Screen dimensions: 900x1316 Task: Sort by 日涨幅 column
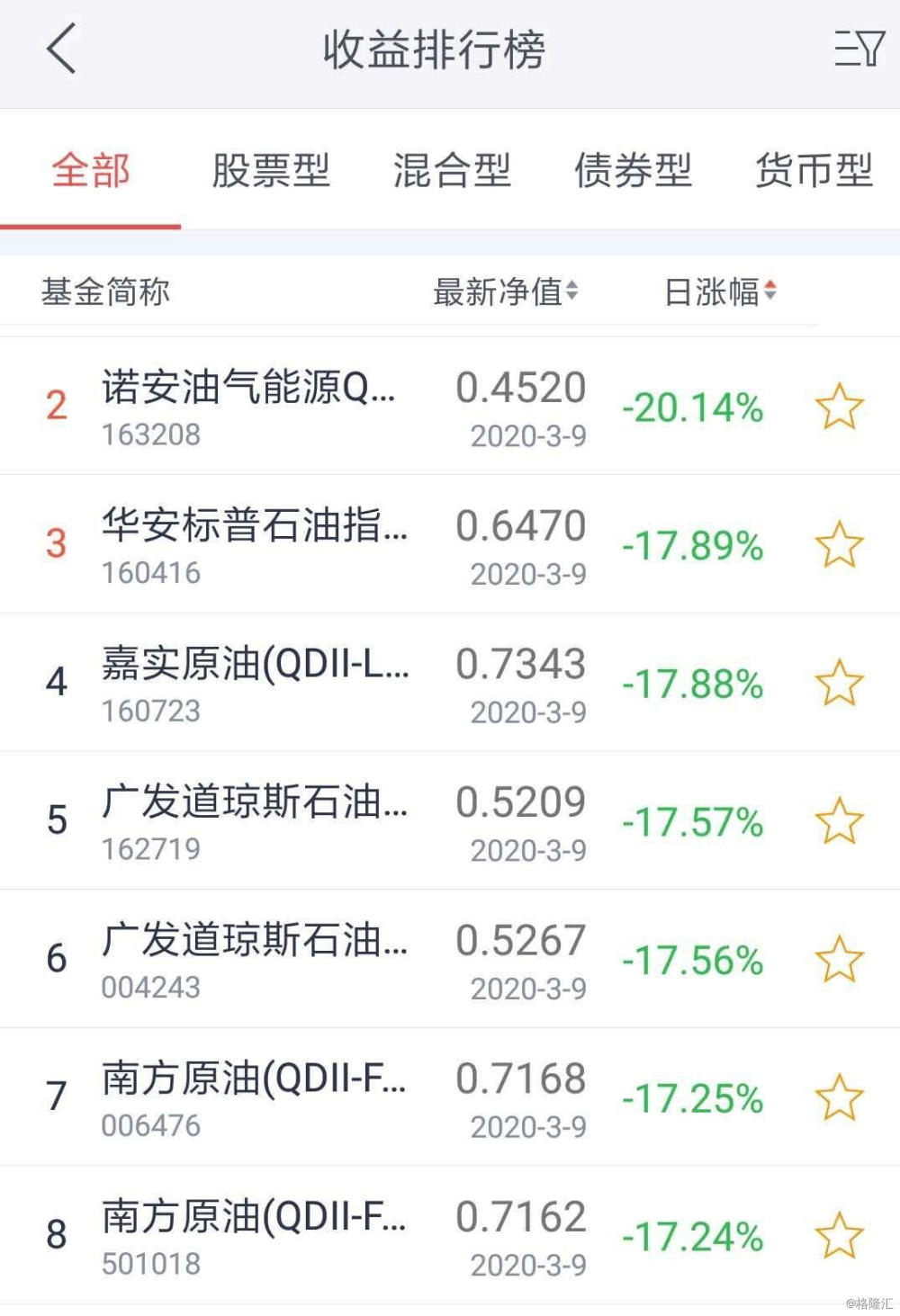click(719, 291)
